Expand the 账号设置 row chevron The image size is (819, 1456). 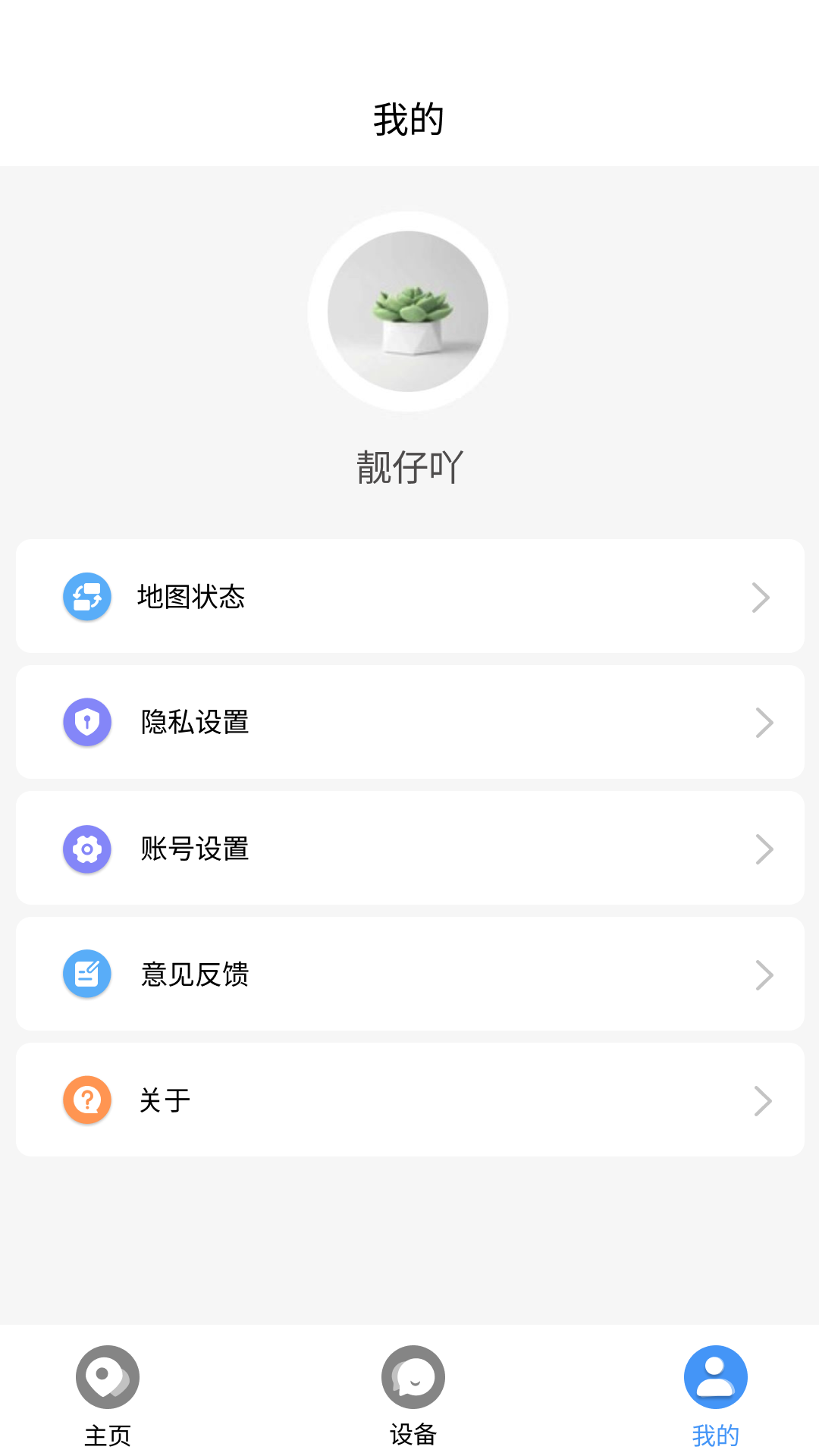763,849
